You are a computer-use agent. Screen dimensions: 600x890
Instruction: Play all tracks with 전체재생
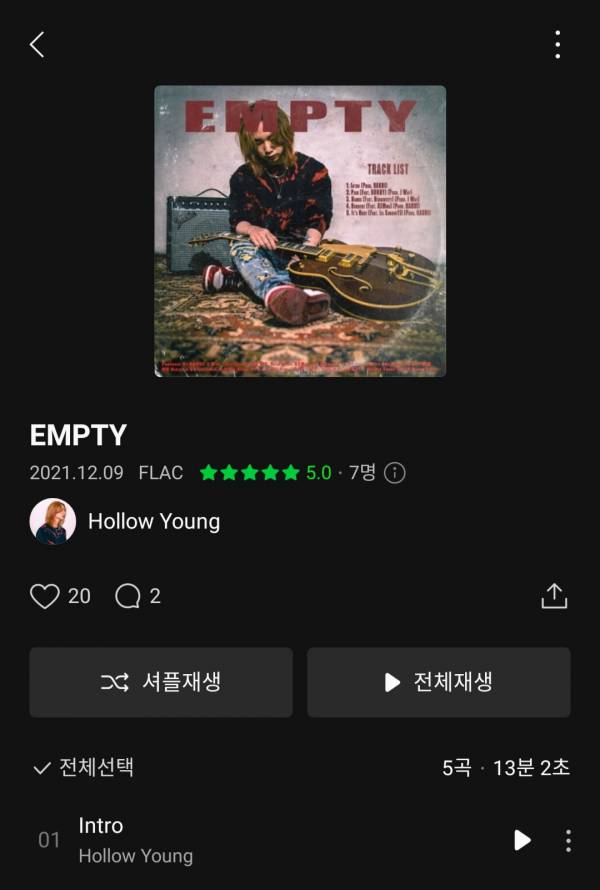tap(439, 682)
